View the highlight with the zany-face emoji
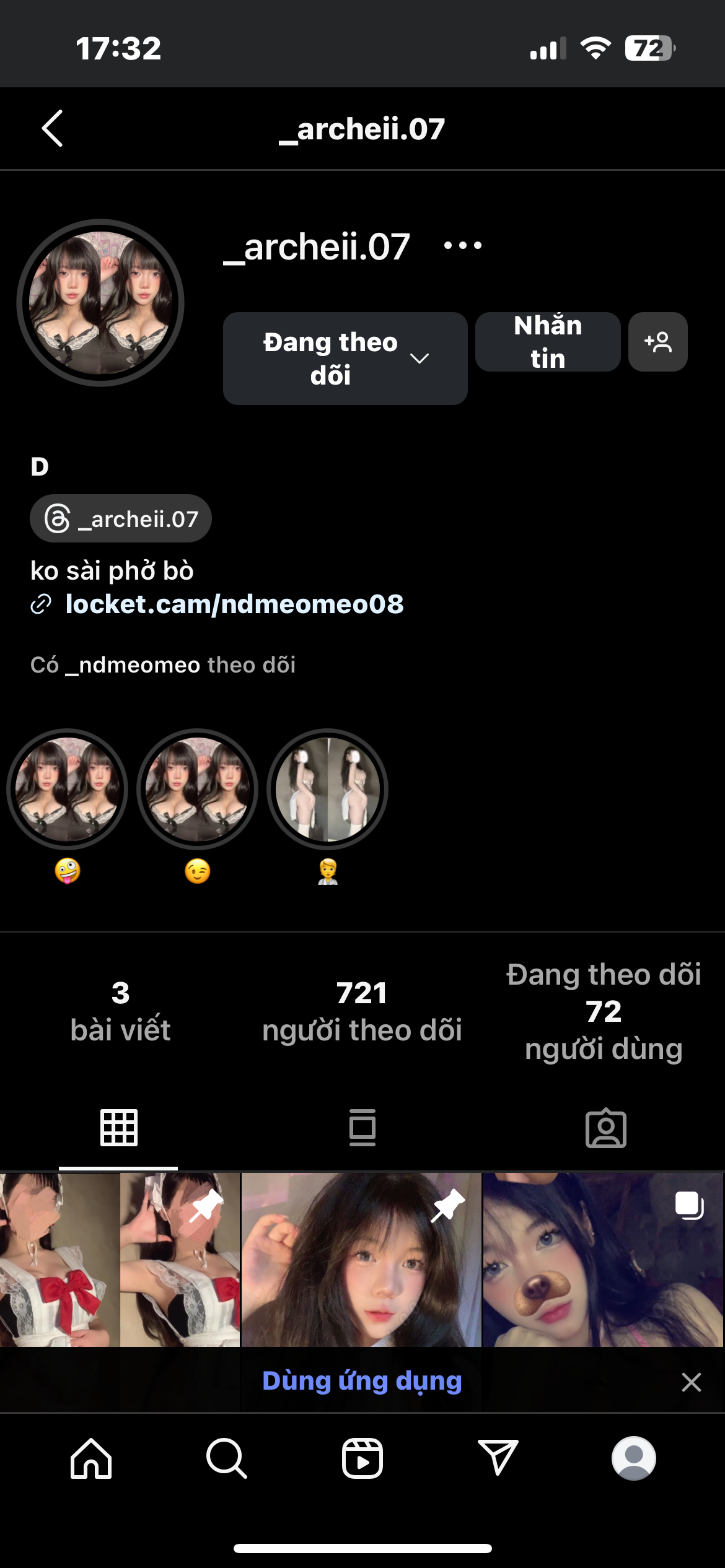The image size is (725, 1568). click(x=68, y=790)
